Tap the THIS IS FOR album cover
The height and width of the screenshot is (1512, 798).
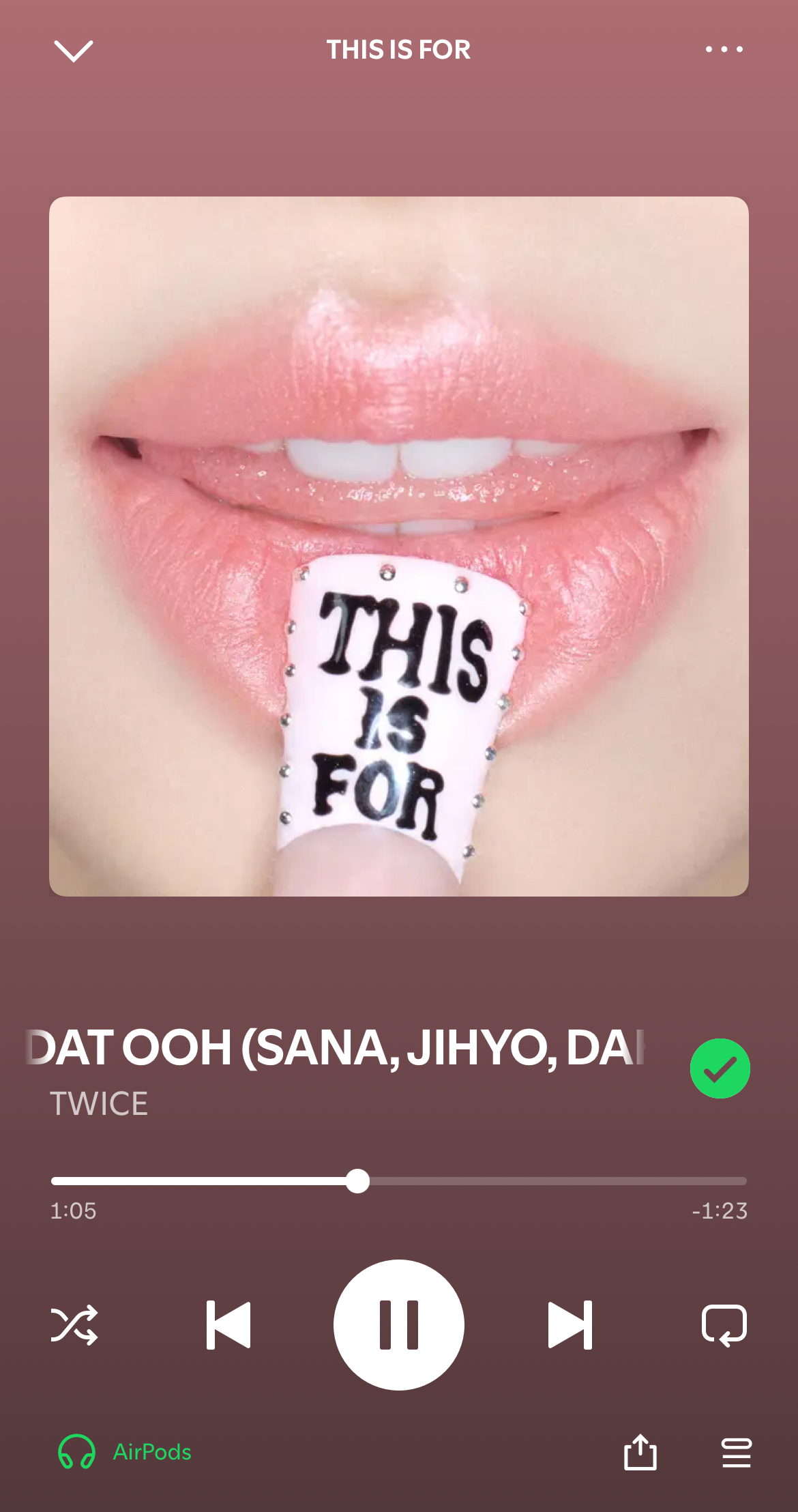pos(399,547)
